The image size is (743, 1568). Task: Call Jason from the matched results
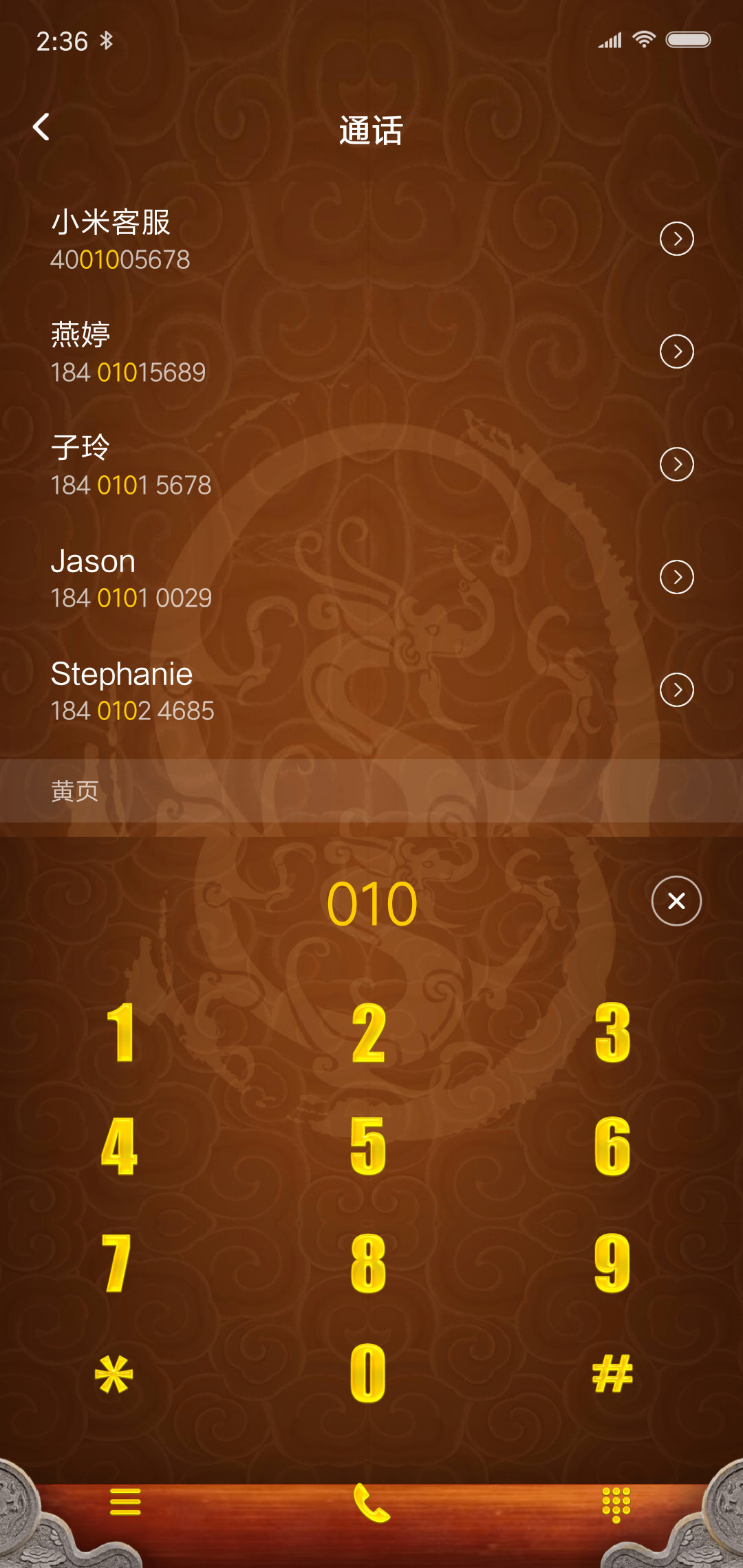(330, 577)
